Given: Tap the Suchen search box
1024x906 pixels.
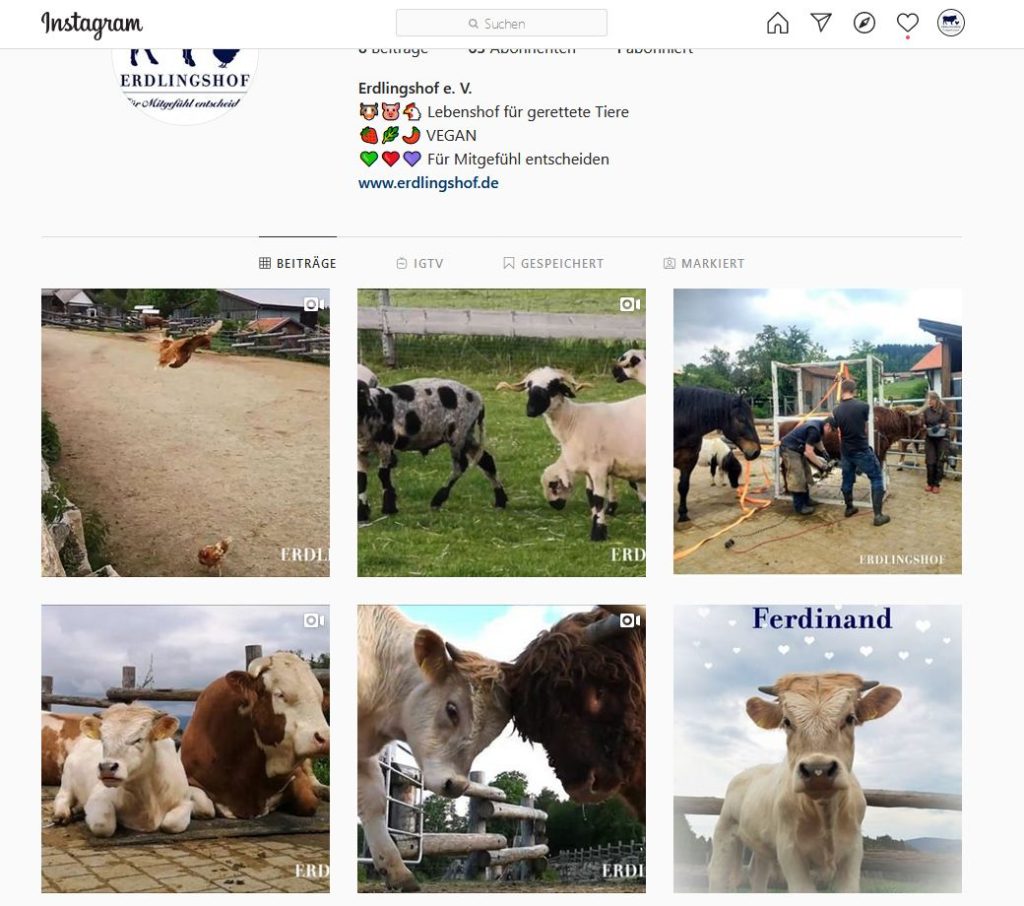Looking at the screenshot, I should (501, 23).
